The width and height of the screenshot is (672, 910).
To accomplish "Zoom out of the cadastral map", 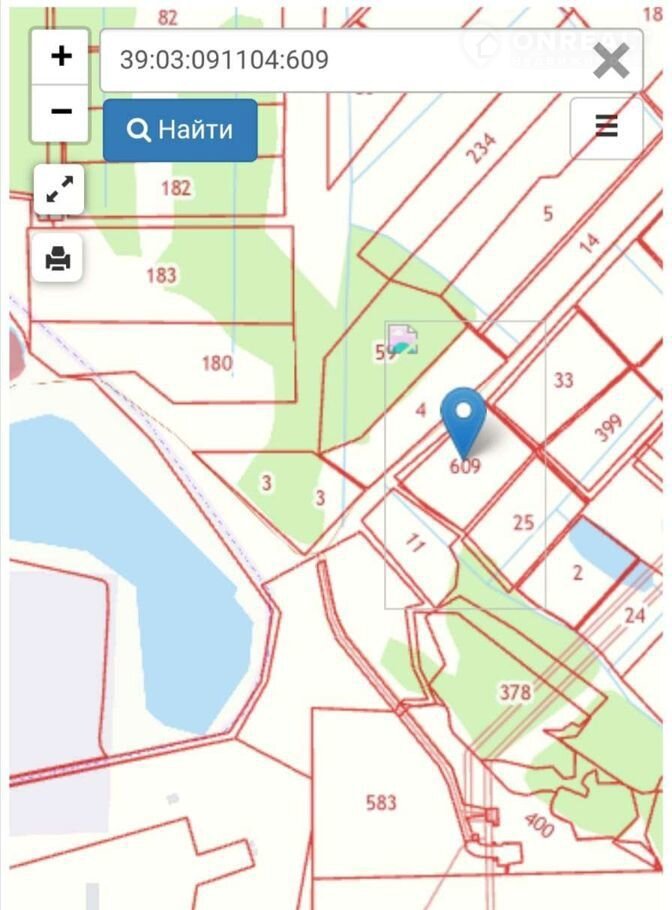I will 61,111.
